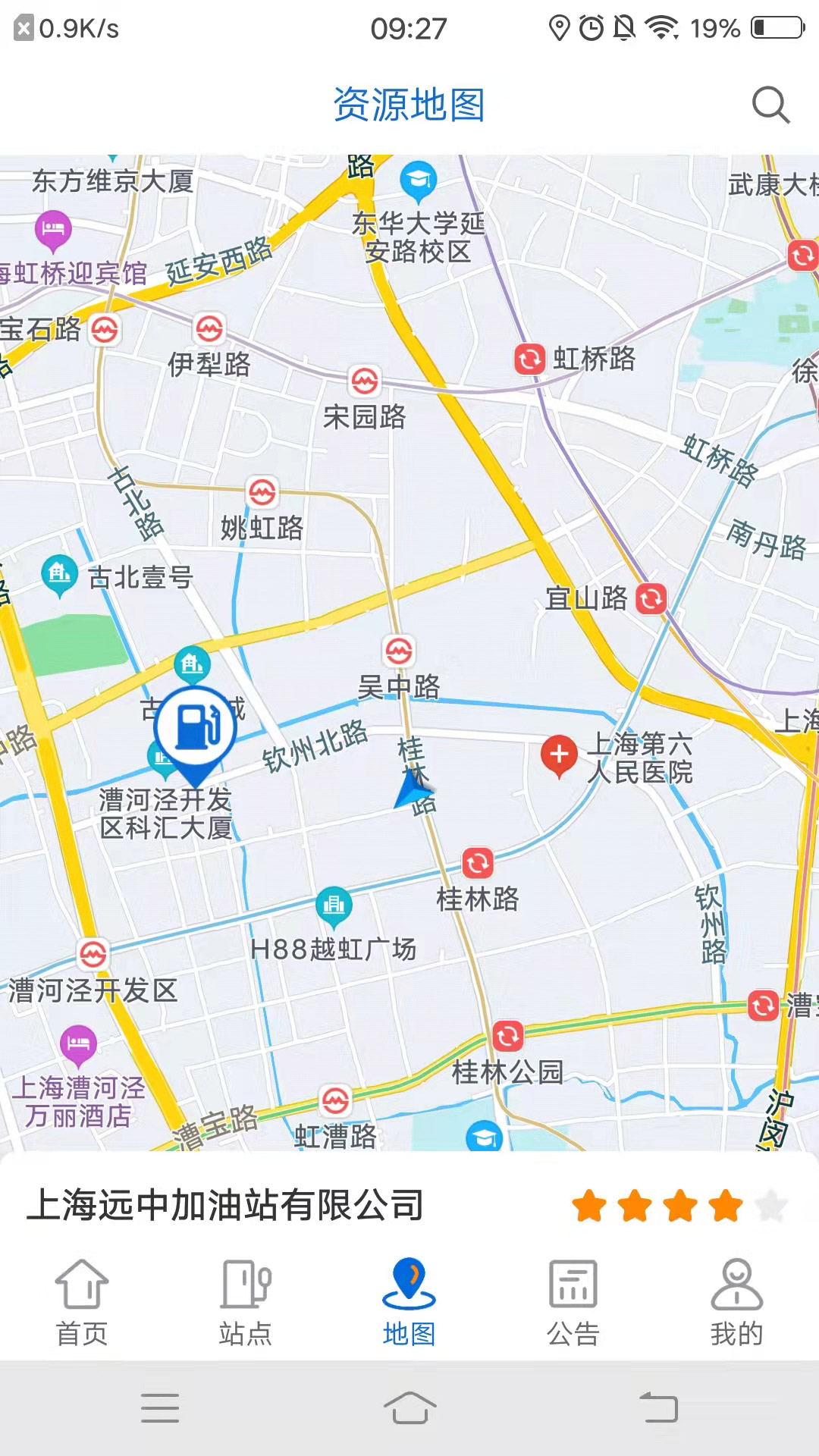Select the 地图 tab

pyautogui.click(x=409, y=1302)
